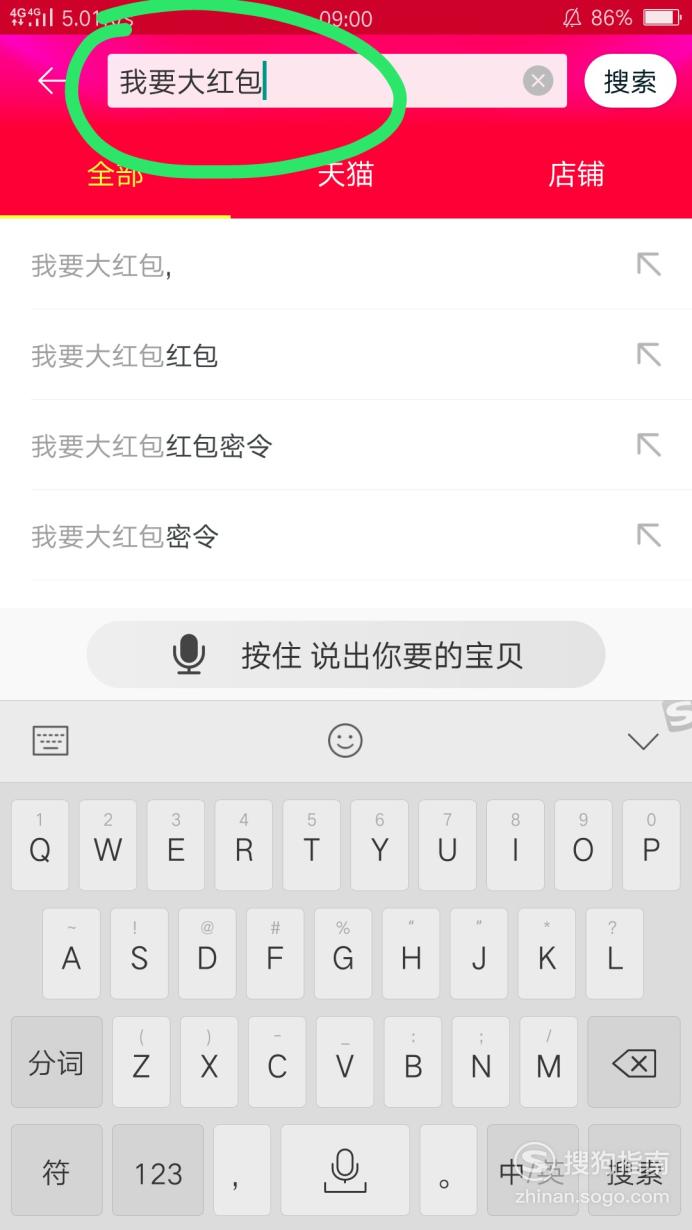Go back with the top-left arrow
Image resolution: width=692 pixels, height=1230 pixels.
coord(52,81)
